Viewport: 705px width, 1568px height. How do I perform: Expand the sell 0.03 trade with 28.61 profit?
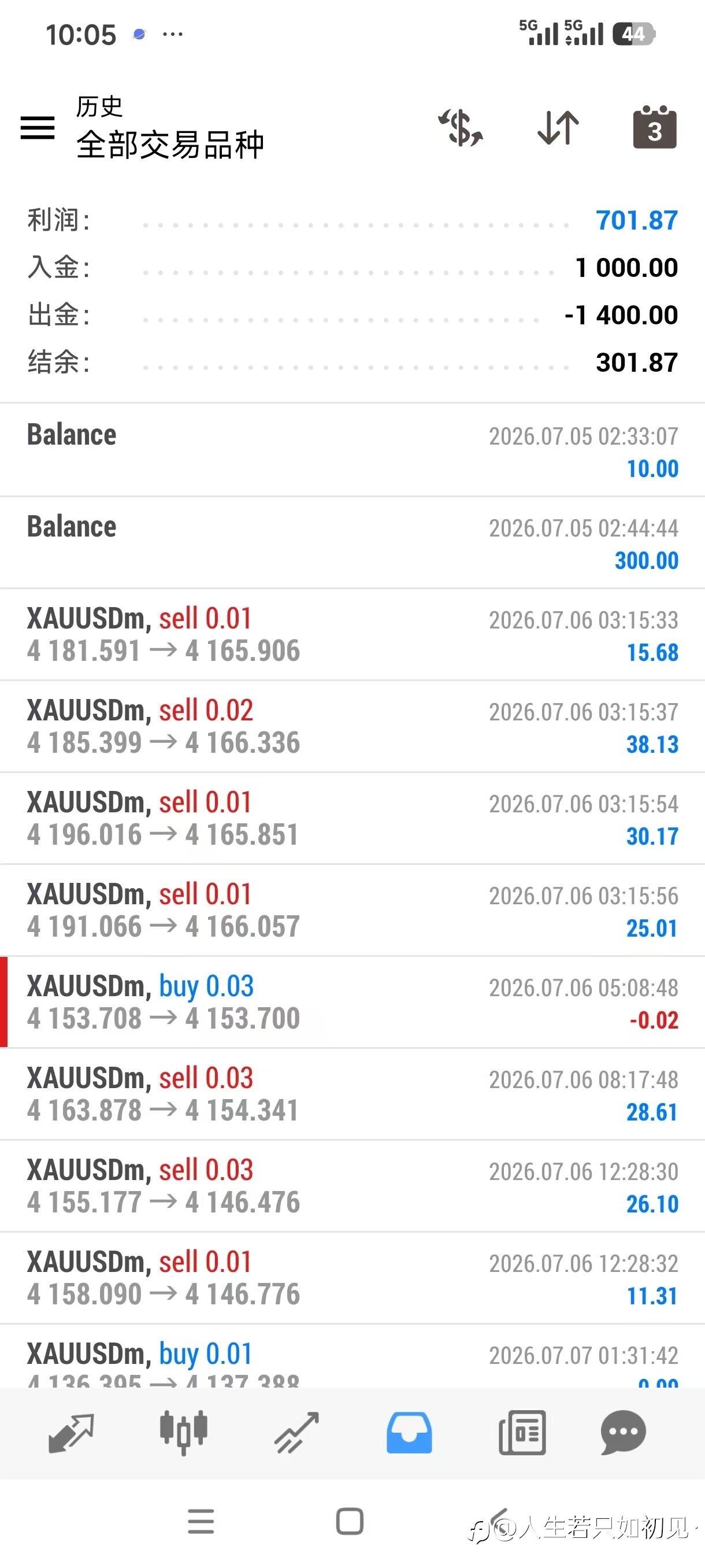[352, 1094]
